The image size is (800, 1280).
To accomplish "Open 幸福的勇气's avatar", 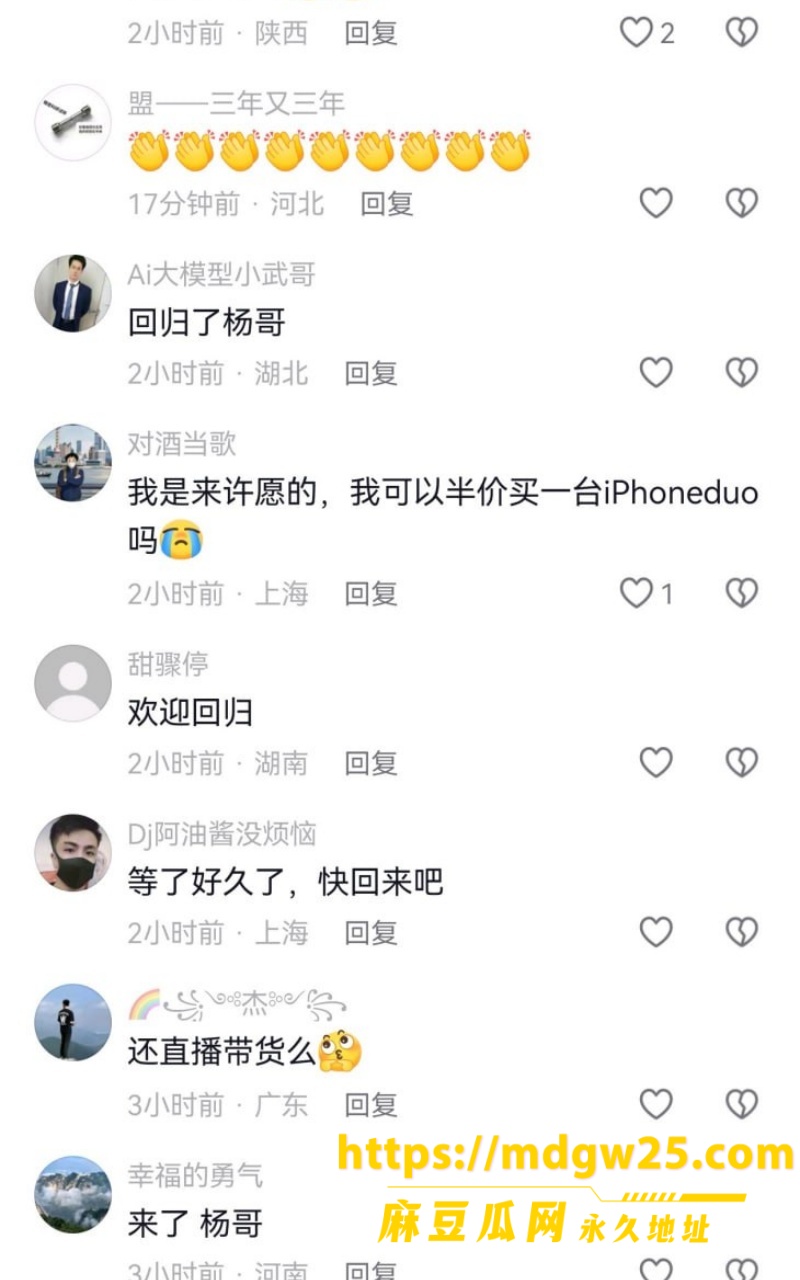I will (73, 1194).
